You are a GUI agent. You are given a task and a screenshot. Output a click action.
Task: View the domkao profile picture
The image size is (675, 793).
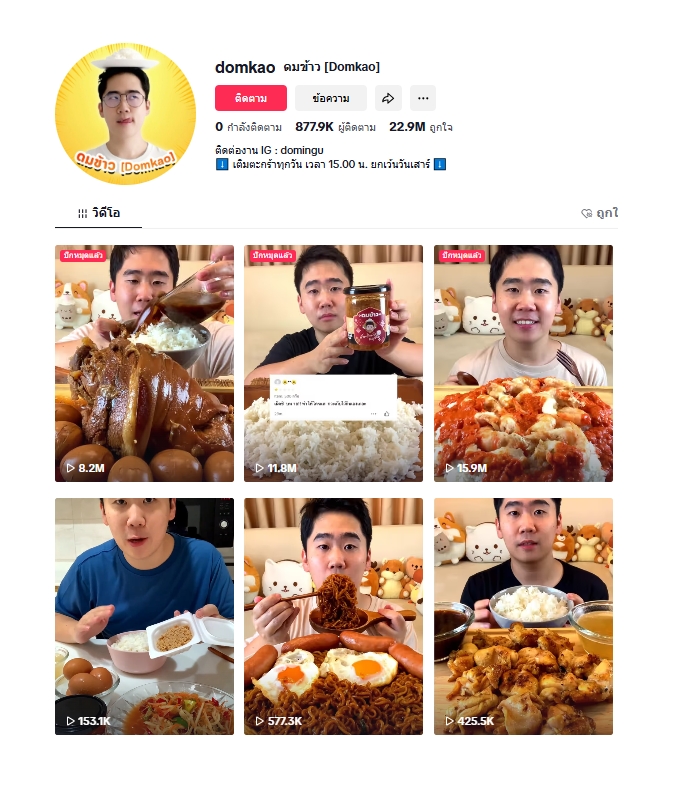pyautogui.click(x=125, y=114)
